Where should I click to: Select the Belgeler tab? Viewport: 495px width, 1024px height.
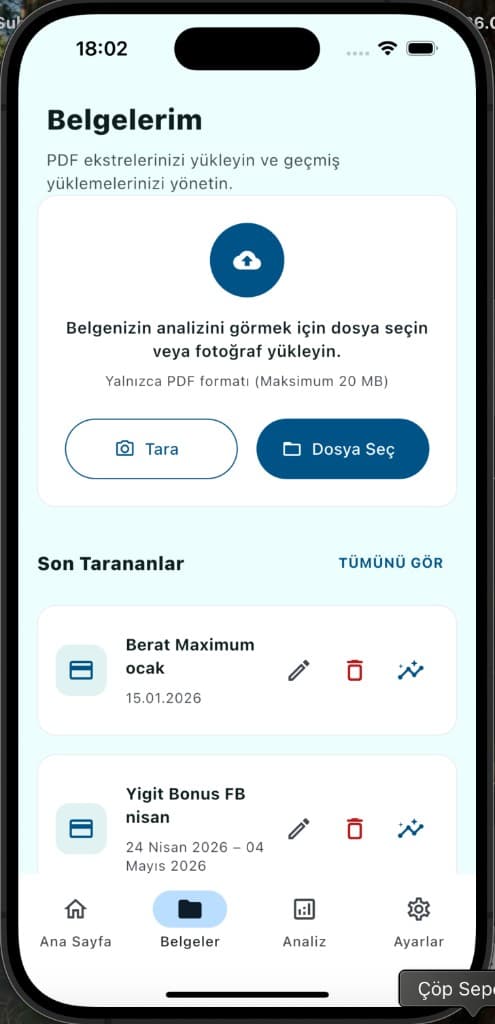pos(190,923)
